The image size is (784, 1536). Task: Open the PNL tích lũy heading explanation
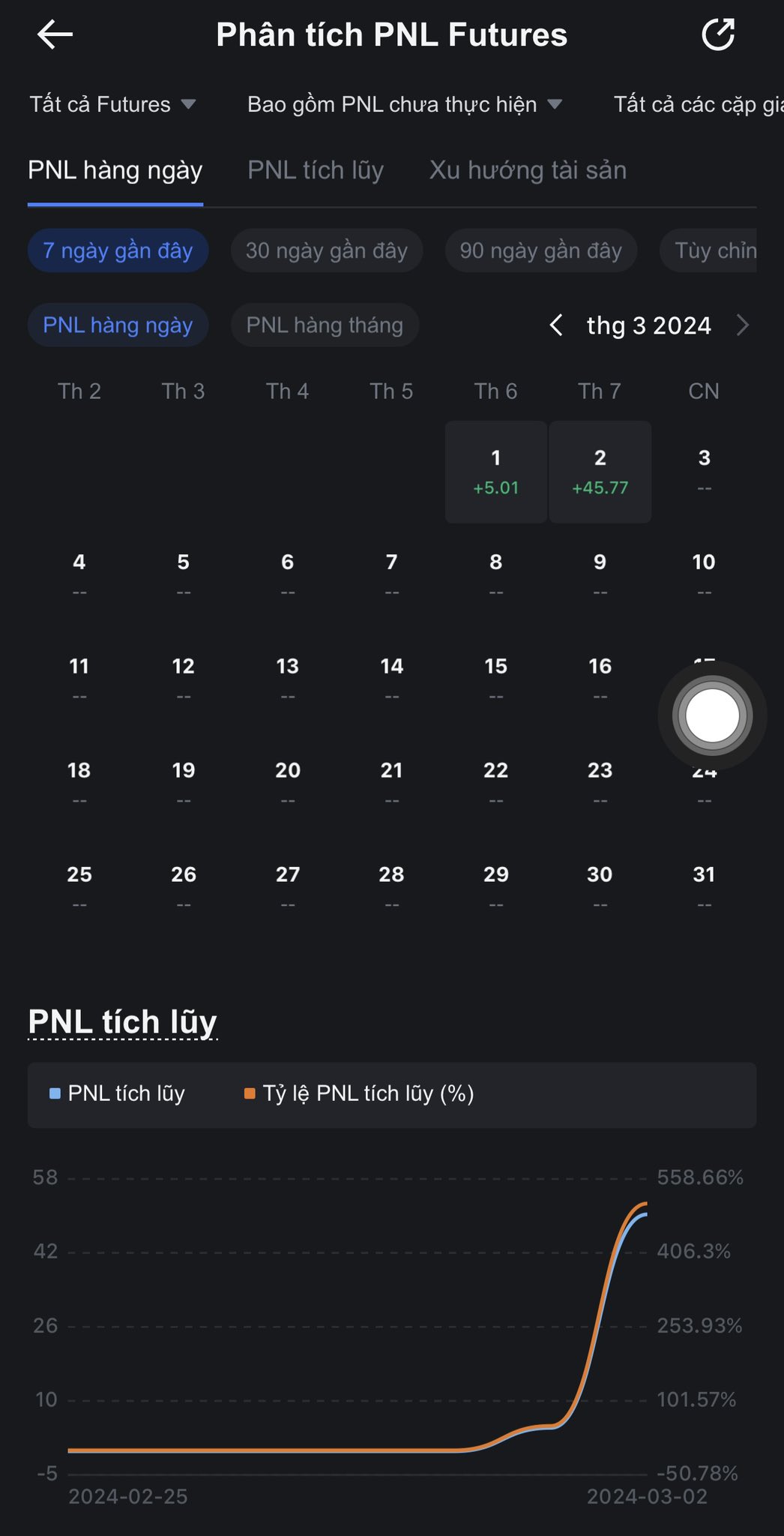click(x=122, y=1021)
